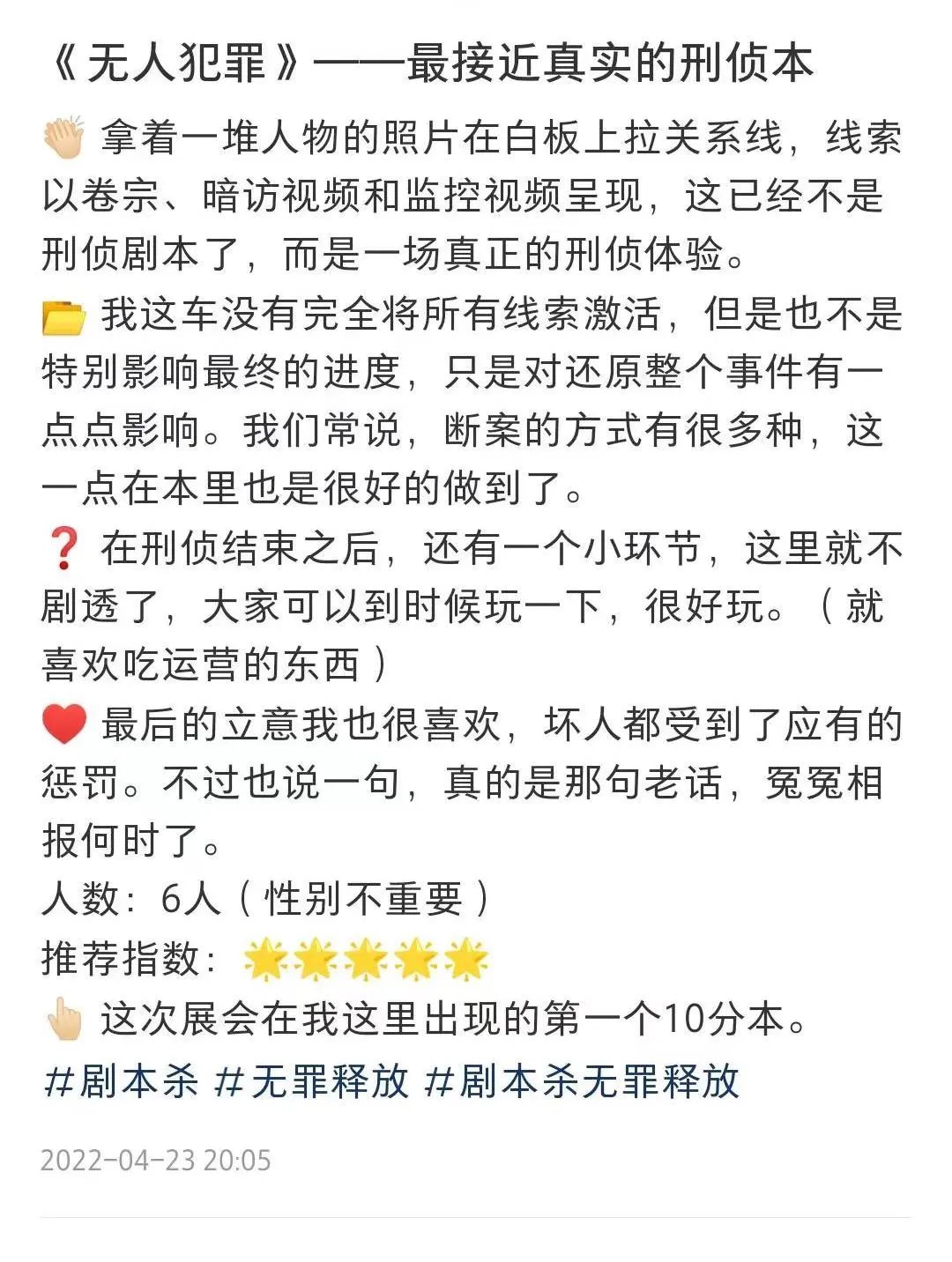Image resolution: width=952 pixels, height=1262 pixels.
Task: Open the #无罪释放 hashtag
Action: point(312,1080)
